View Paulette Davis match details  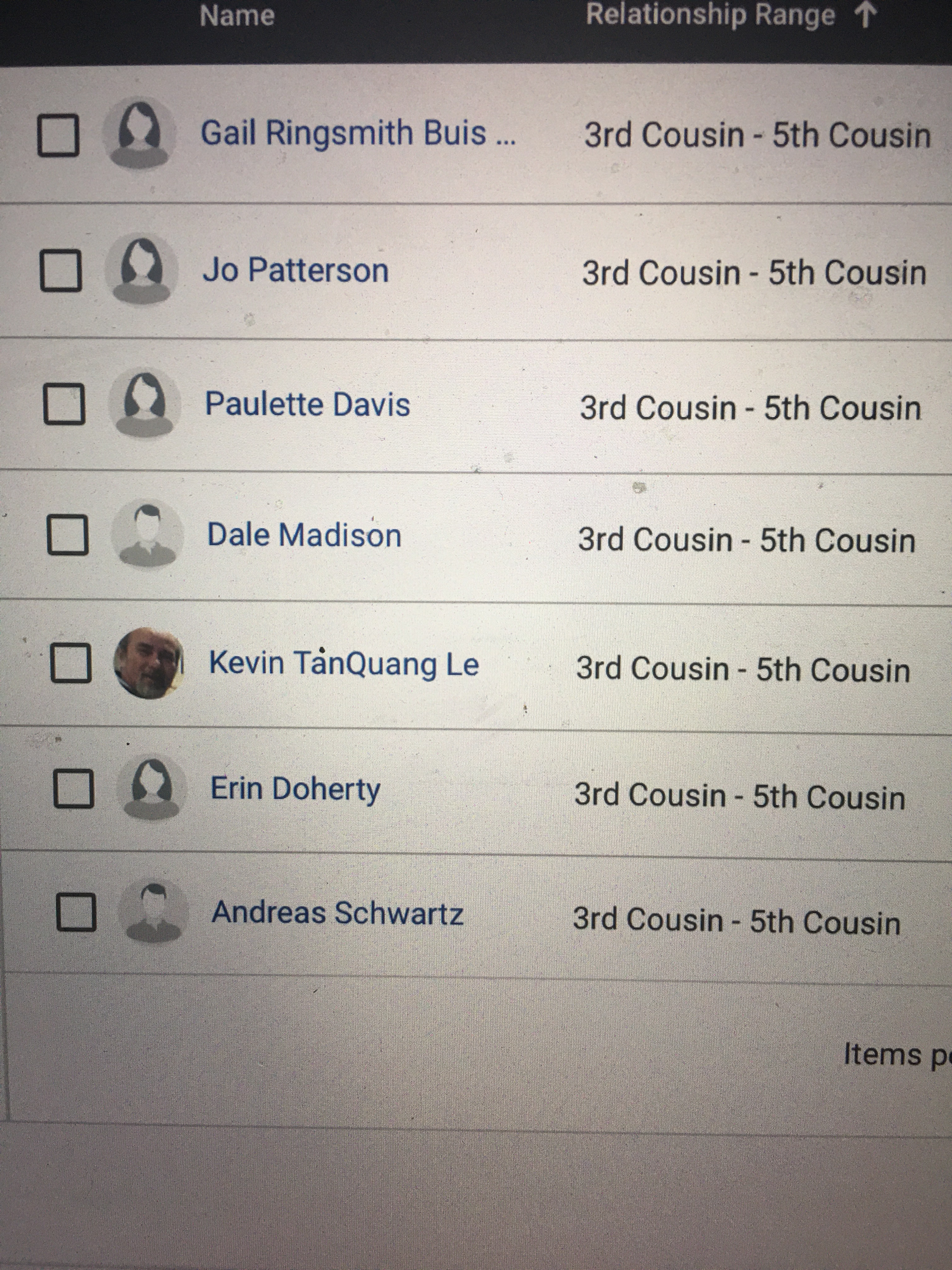coord(308,404)
